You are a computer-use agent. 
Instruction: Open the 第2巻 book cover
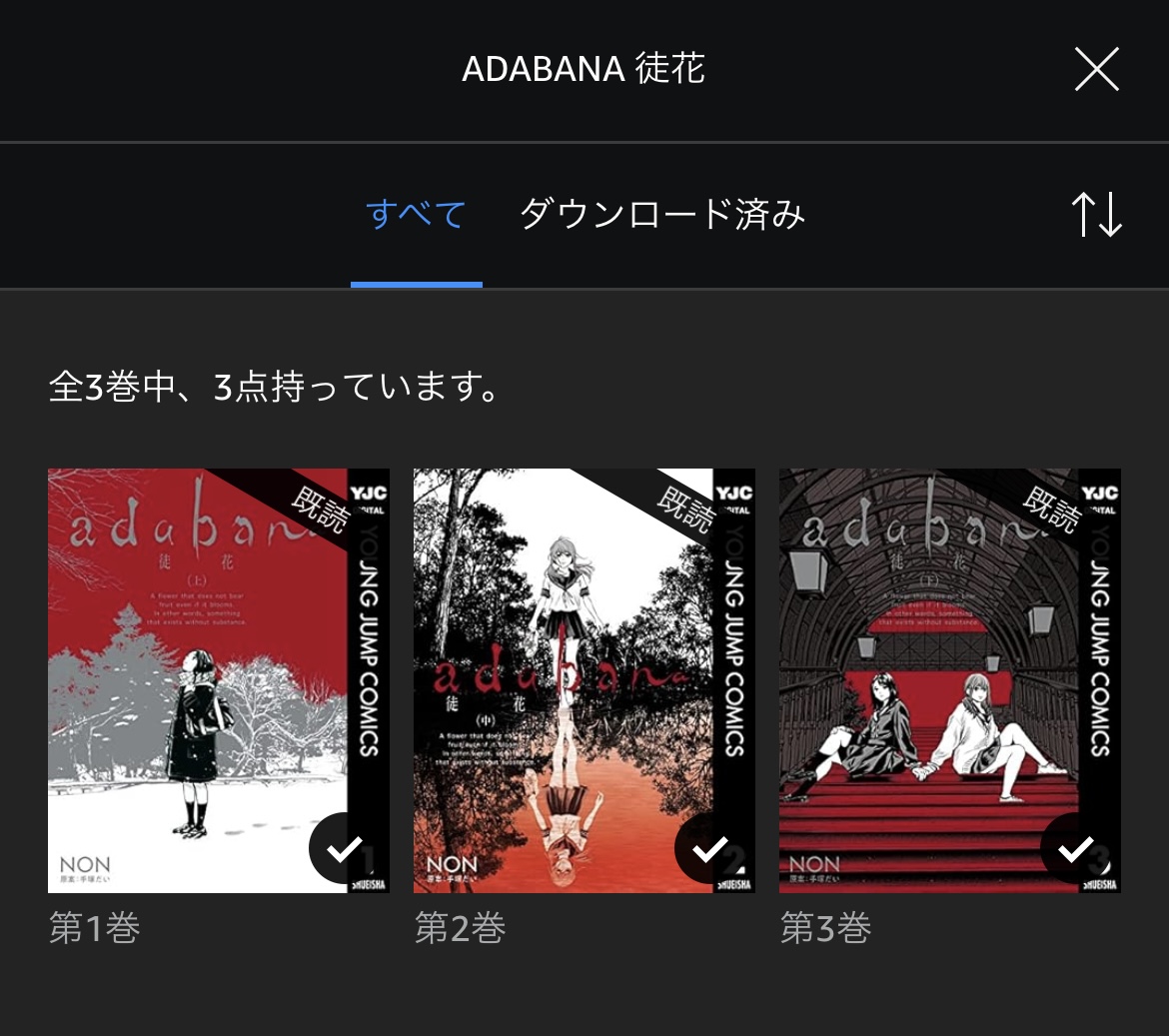click(x=584, y=679)
